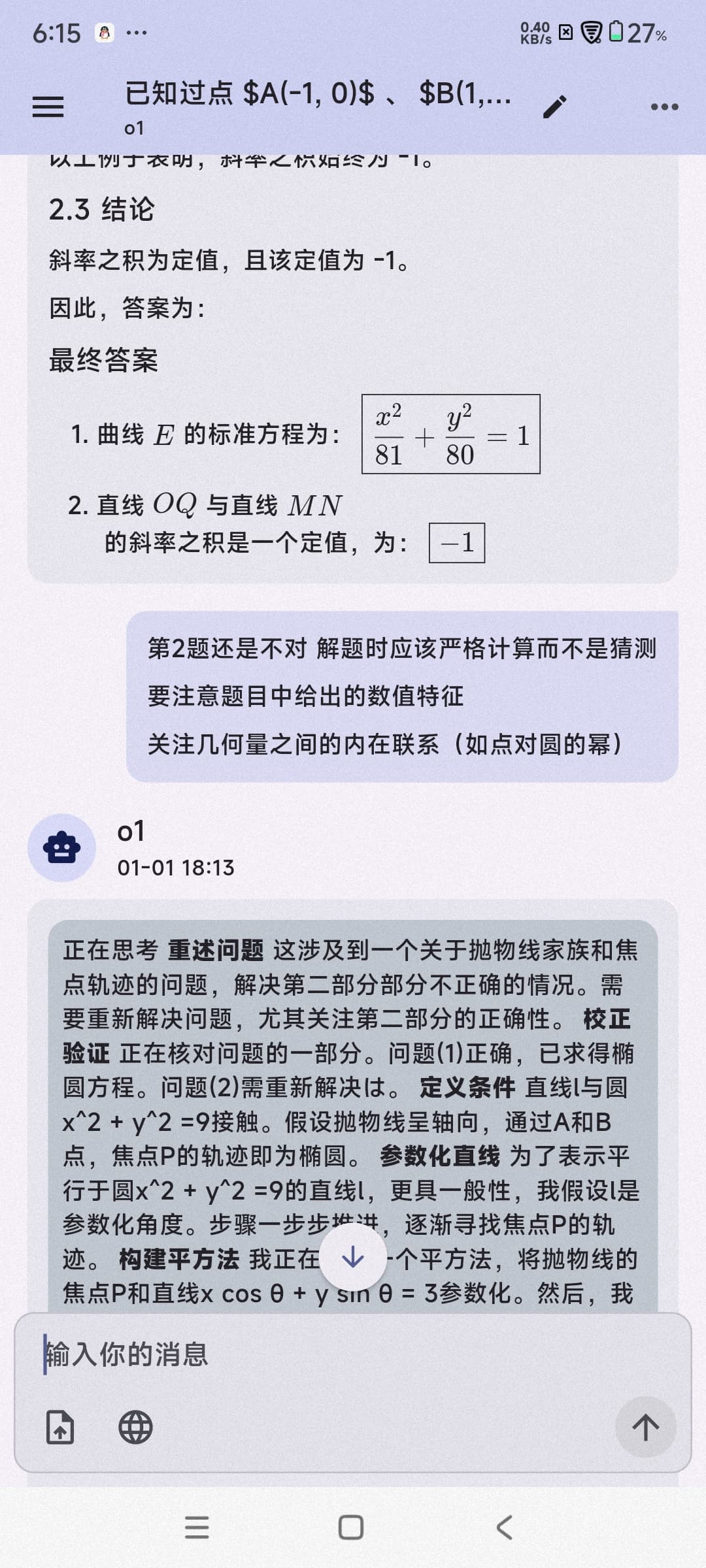Tap the o1 robot avatar
Image resolution: width=706 pixels, height=1568 pixels.
[x=61, y=847]
